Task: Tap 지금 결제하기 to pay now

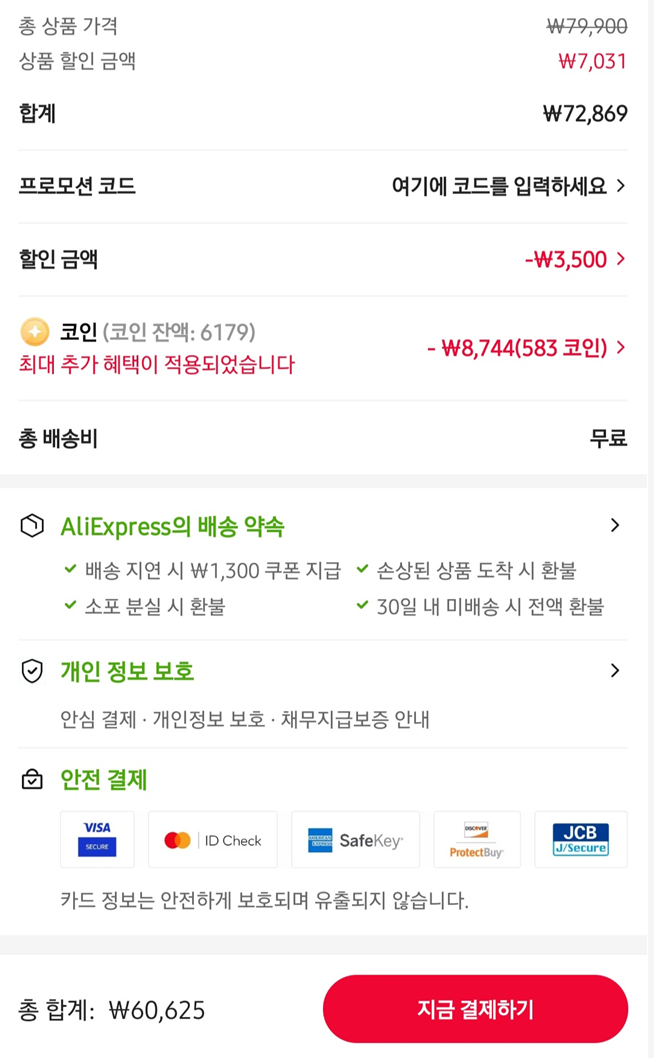Action: [475, 1009]
